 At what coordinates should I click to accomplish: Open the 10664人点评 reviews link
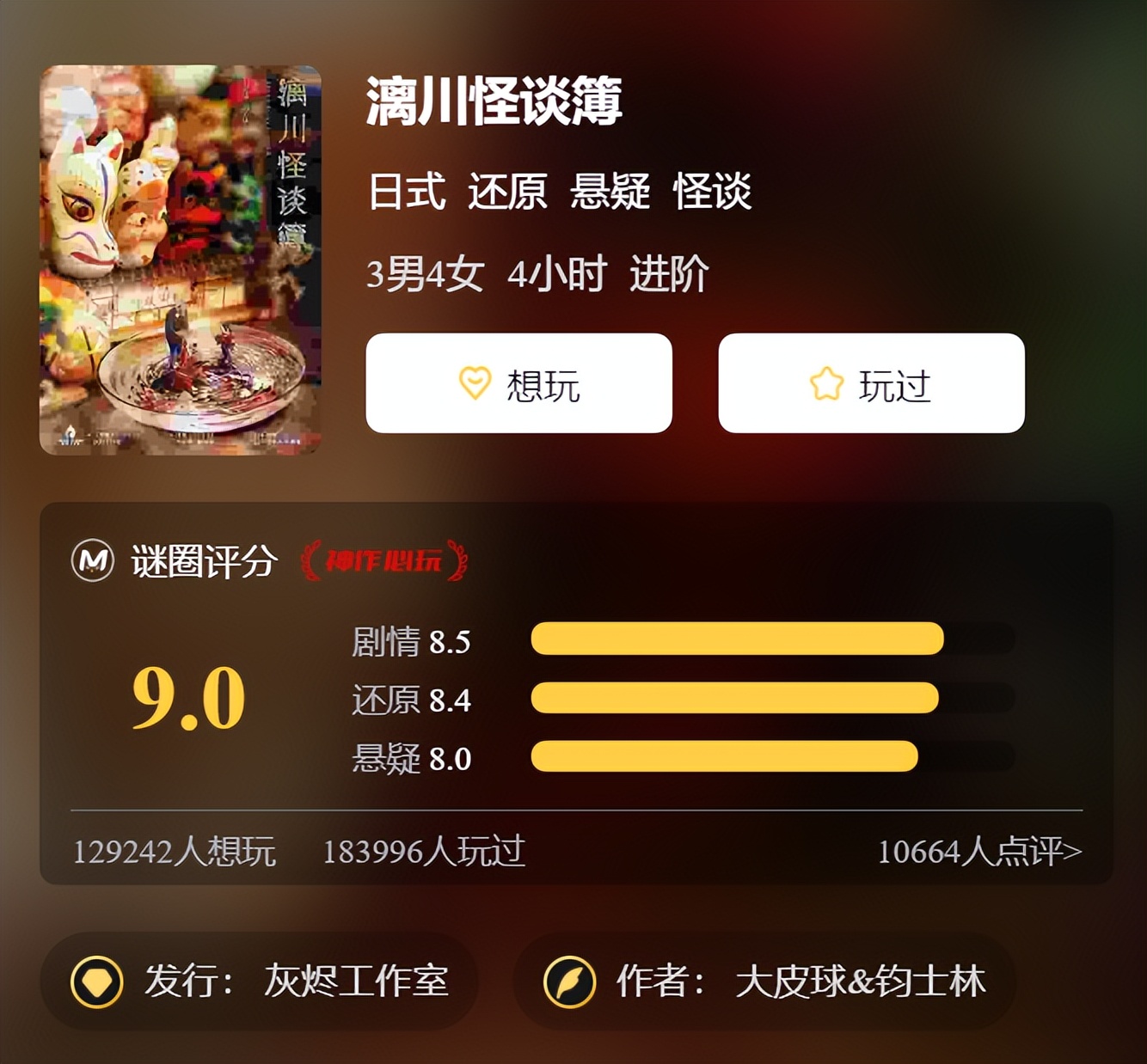coord(978,852)
